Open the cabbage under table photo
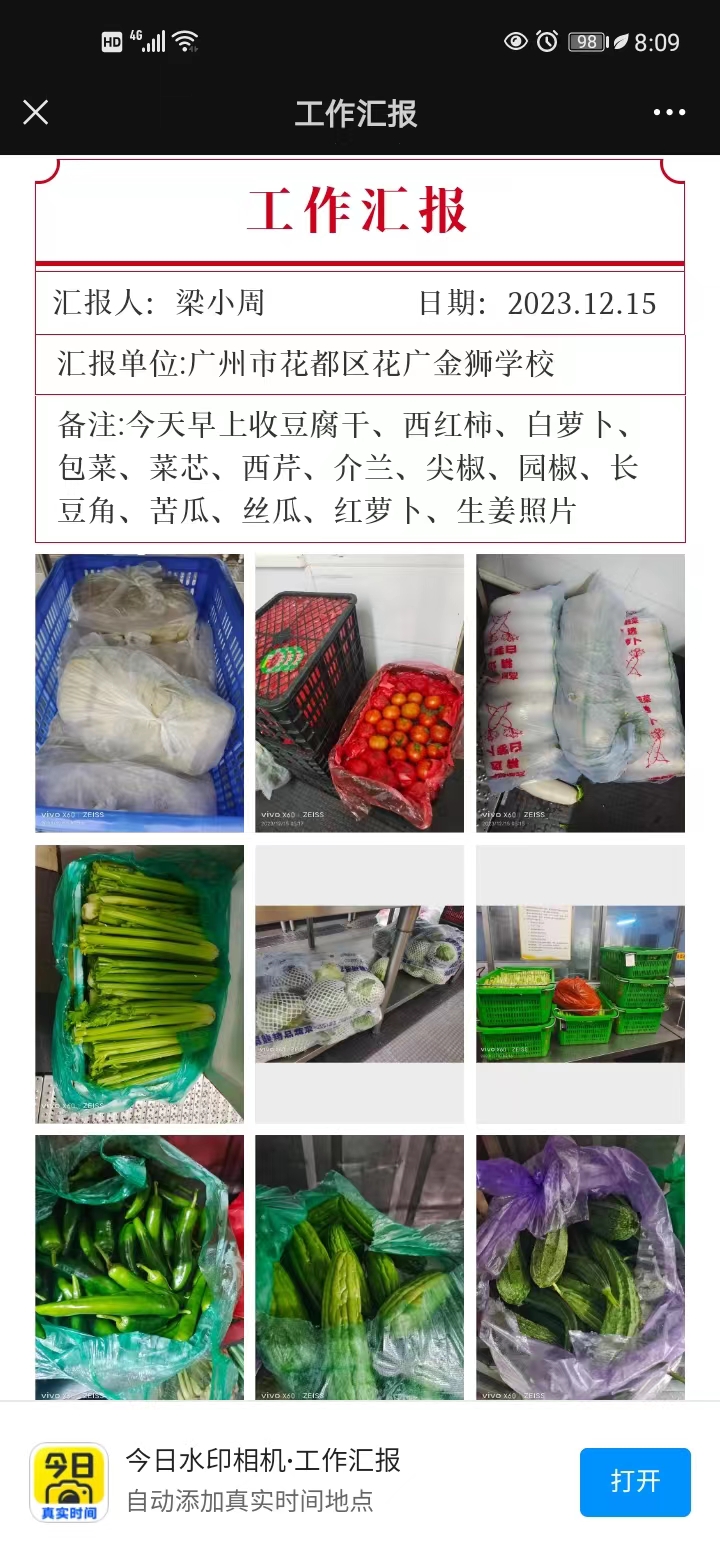This screenshot has height=1560, width=720. [359, 984]
